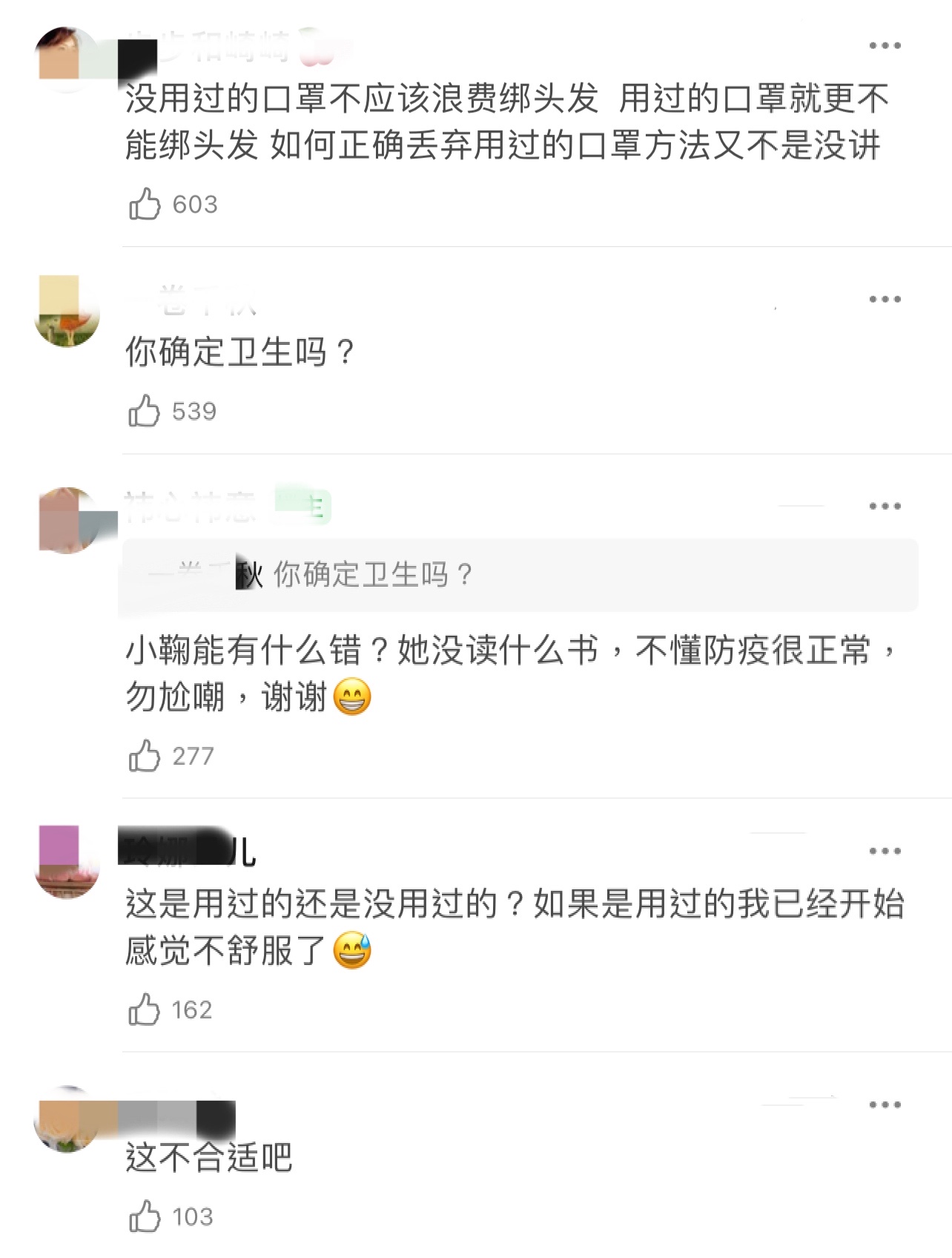Like the 你确定卫生吗 comment with 539 likes

[x=145, y=411]
